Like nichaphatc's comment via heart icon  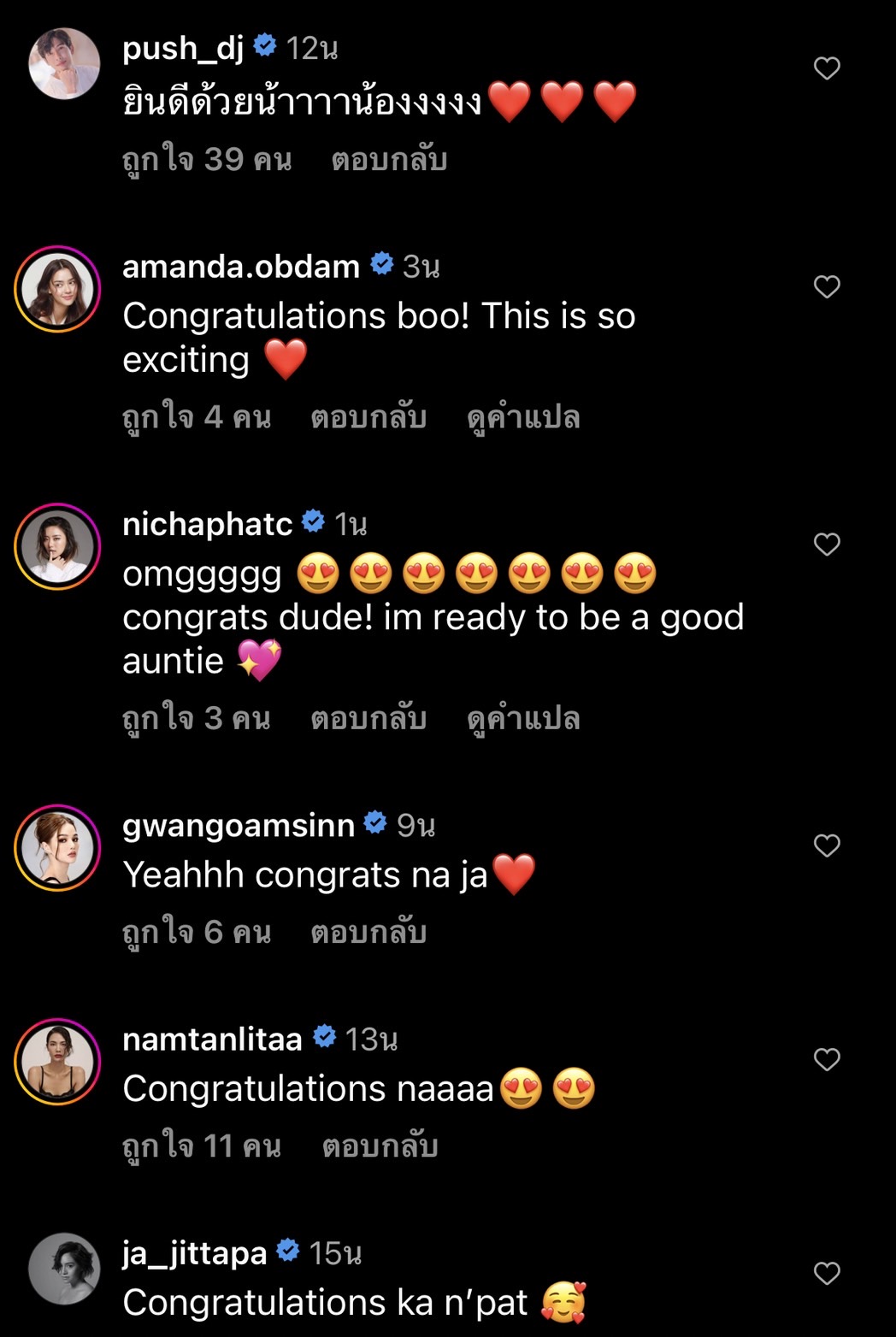coord(826,545)
